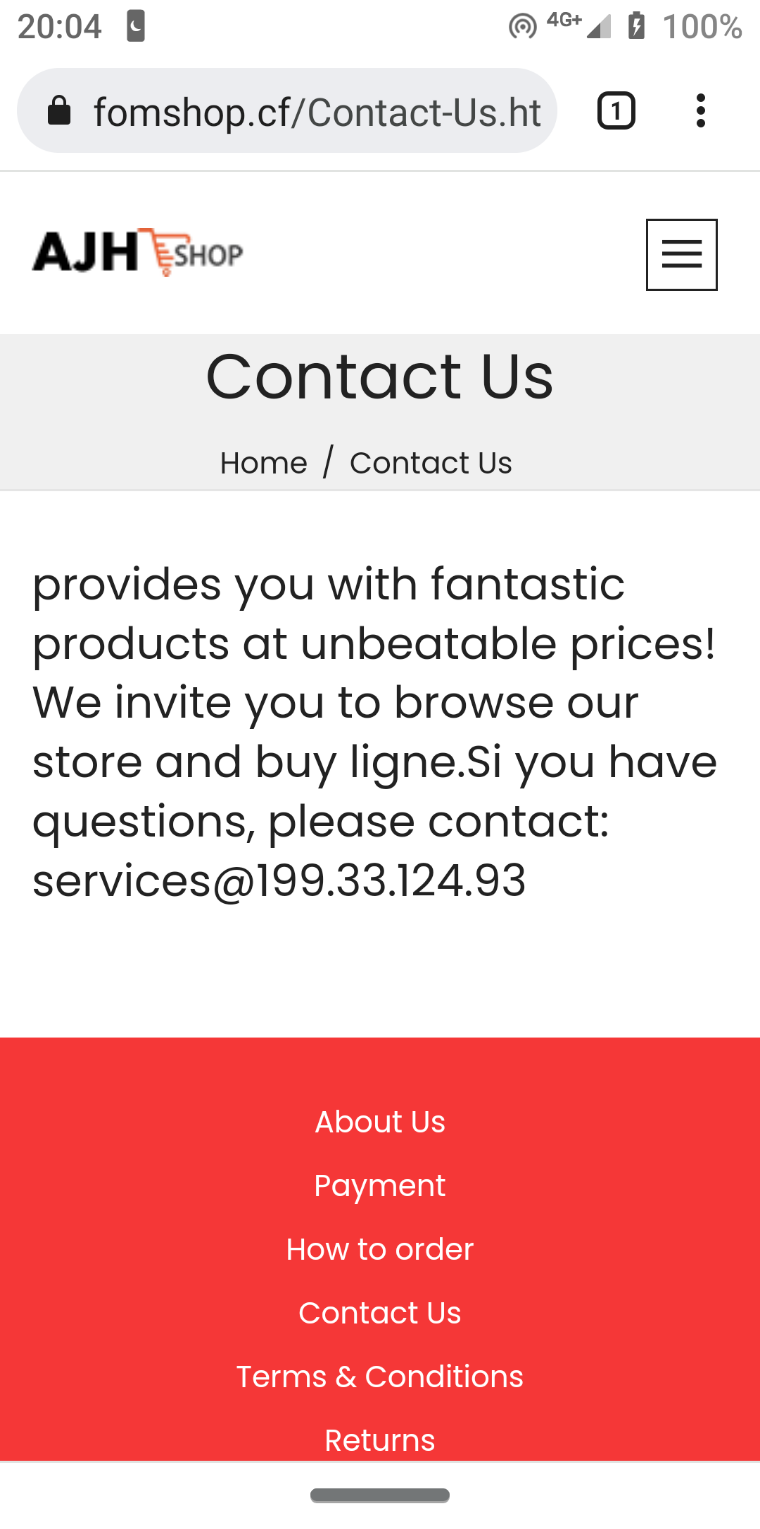This screenshot has width=760, height=1529.
Task: Select Contact Us in the footer
Action: coord(380,1313)
